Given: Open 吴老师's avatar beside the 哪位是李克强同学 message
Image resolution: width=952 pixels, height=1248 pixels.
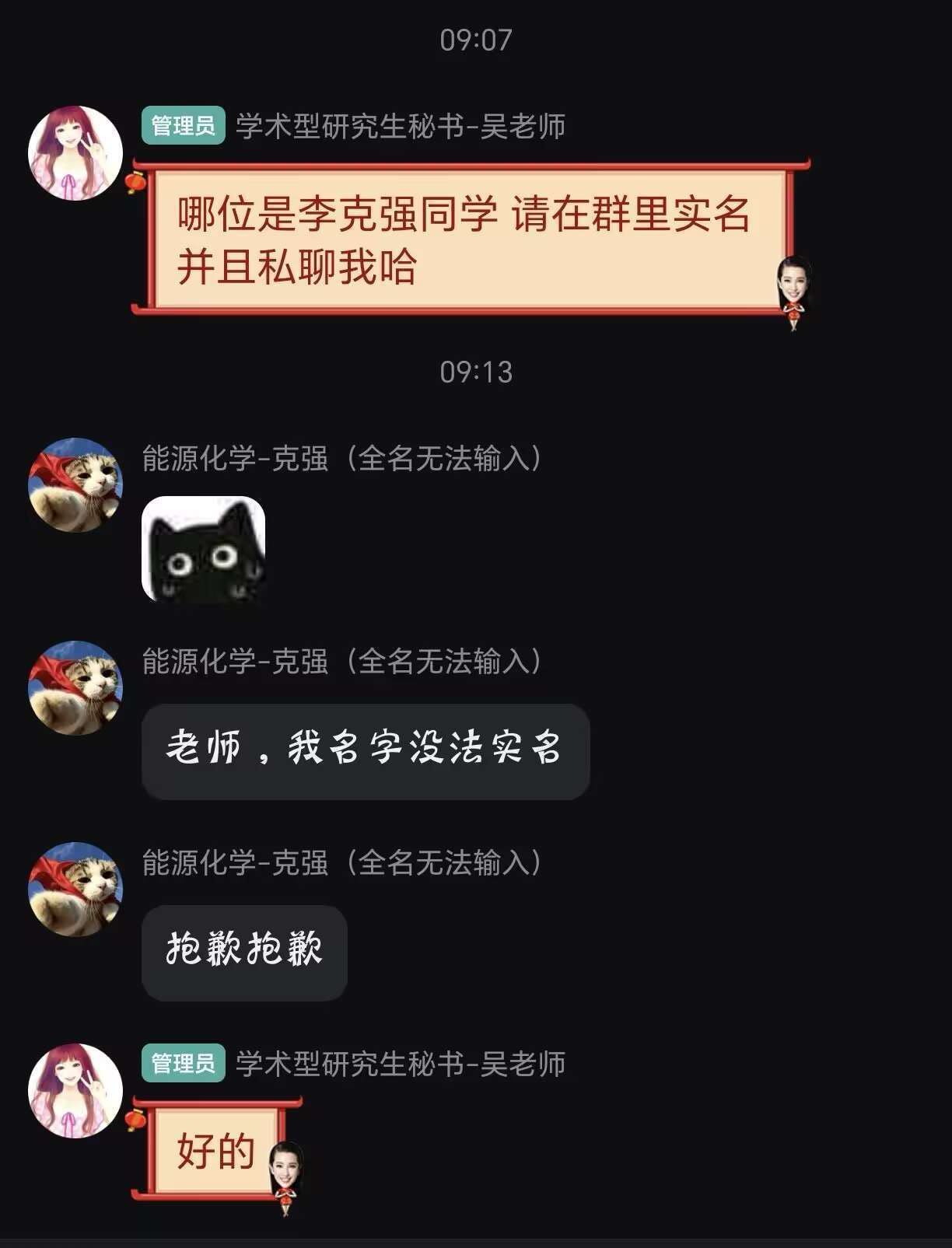Looking at the screenshot, I should tap(75, 153).
